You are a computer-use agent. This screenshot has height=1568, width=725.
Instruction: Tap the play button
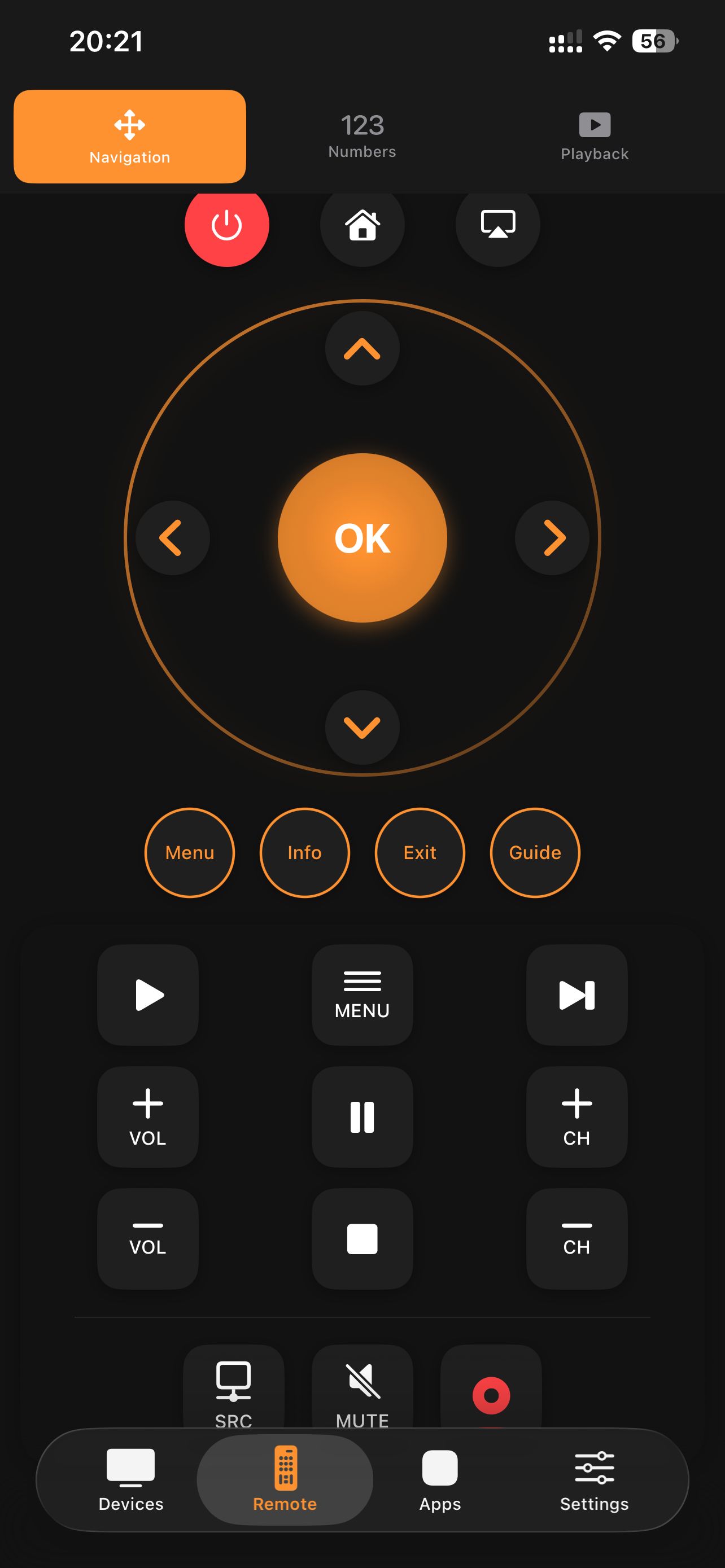[148, 995]
